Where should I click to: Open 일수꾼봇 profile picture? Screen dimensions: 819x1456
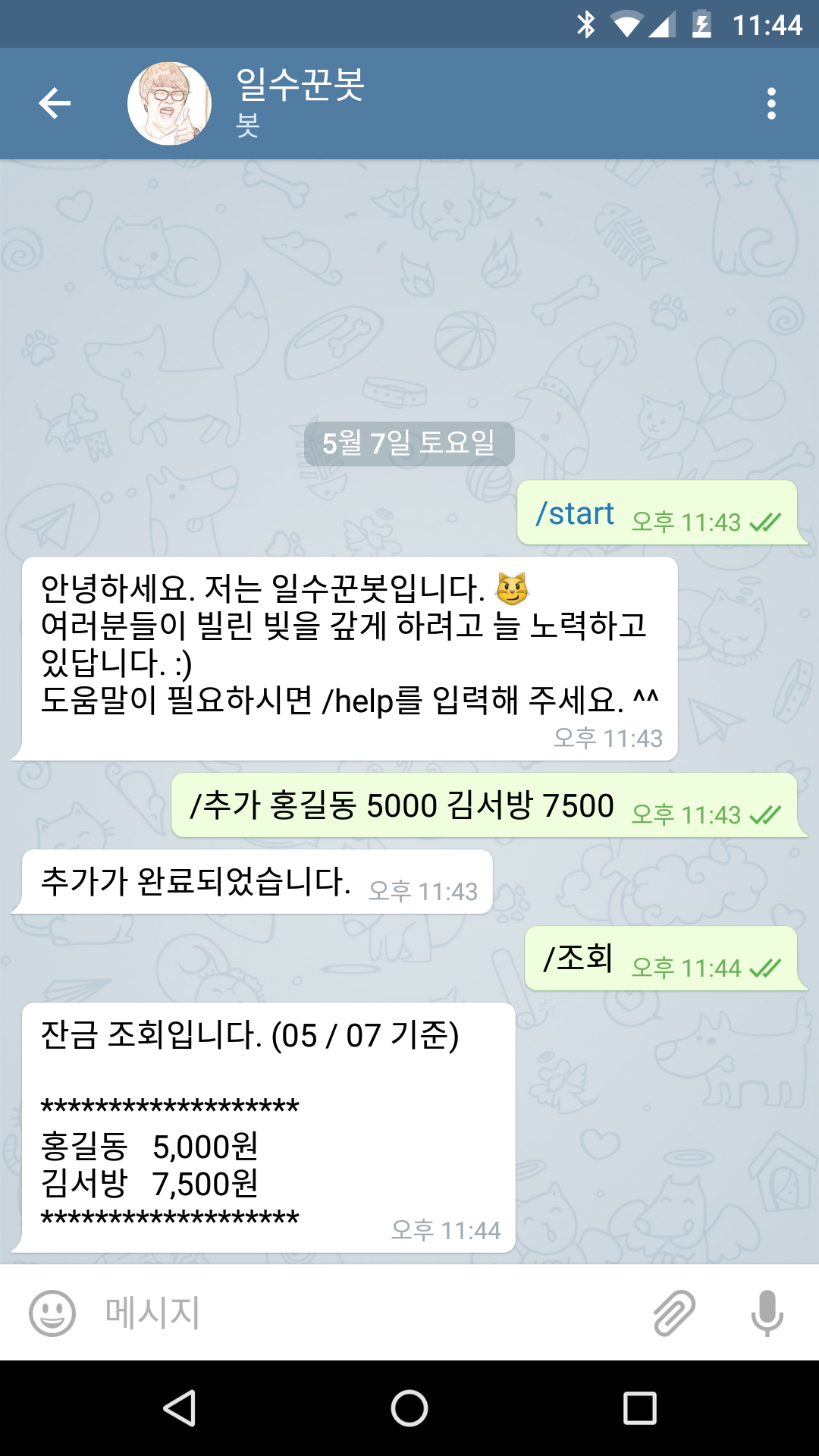169,104
